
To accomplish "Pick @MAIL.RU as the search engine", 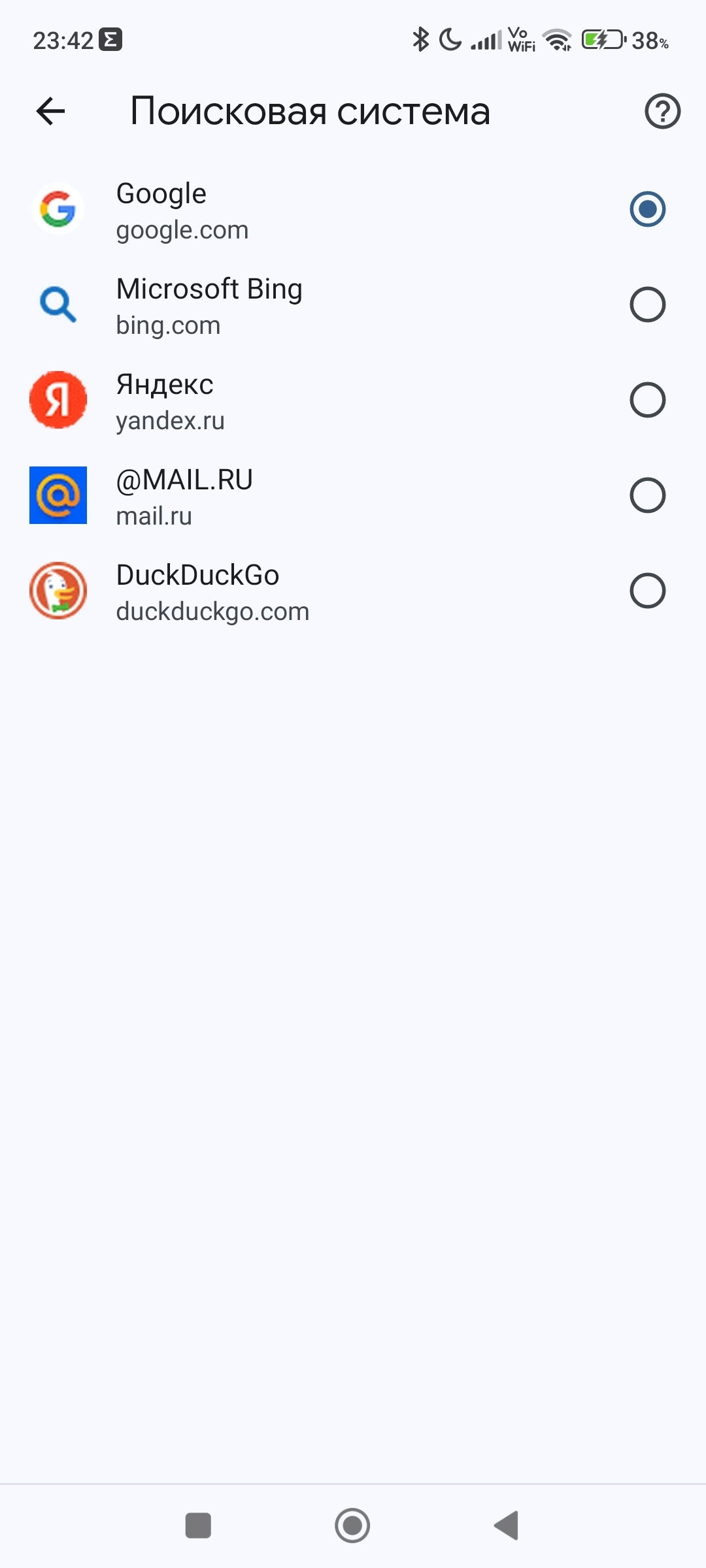I will pyautogui.click(x=647, y=495).
